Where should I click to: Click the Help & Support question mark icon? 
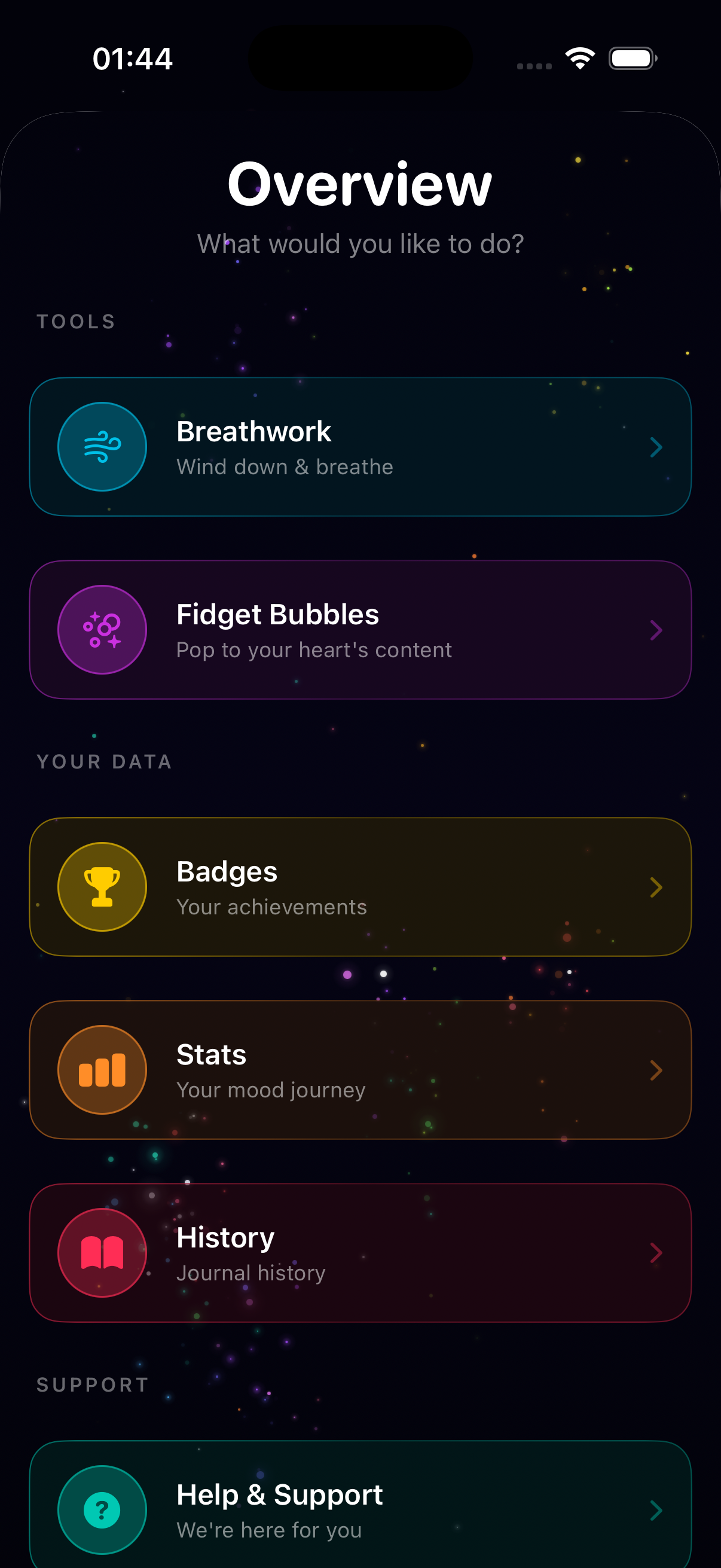[102, 1509]
